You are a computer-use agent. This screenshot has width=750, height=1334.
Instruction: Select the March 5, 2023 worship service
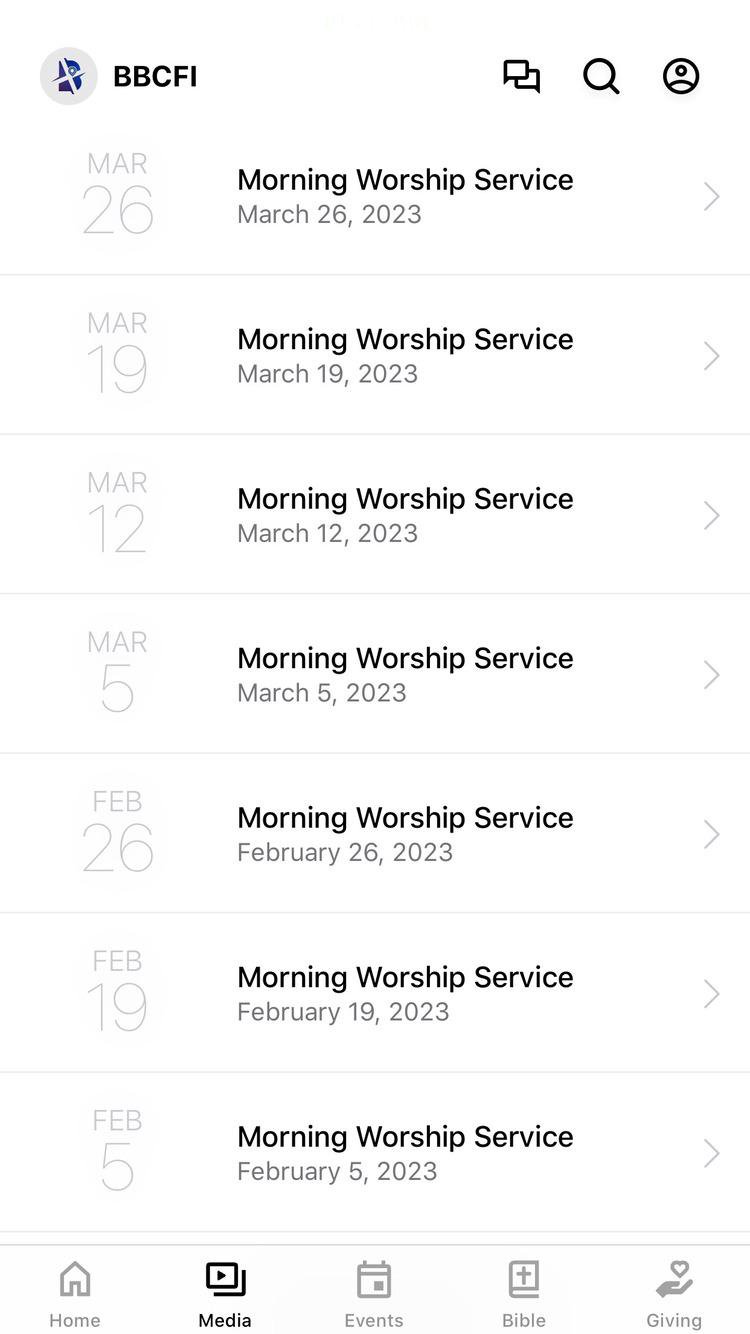pyautogui.click(x=405, y=674)
